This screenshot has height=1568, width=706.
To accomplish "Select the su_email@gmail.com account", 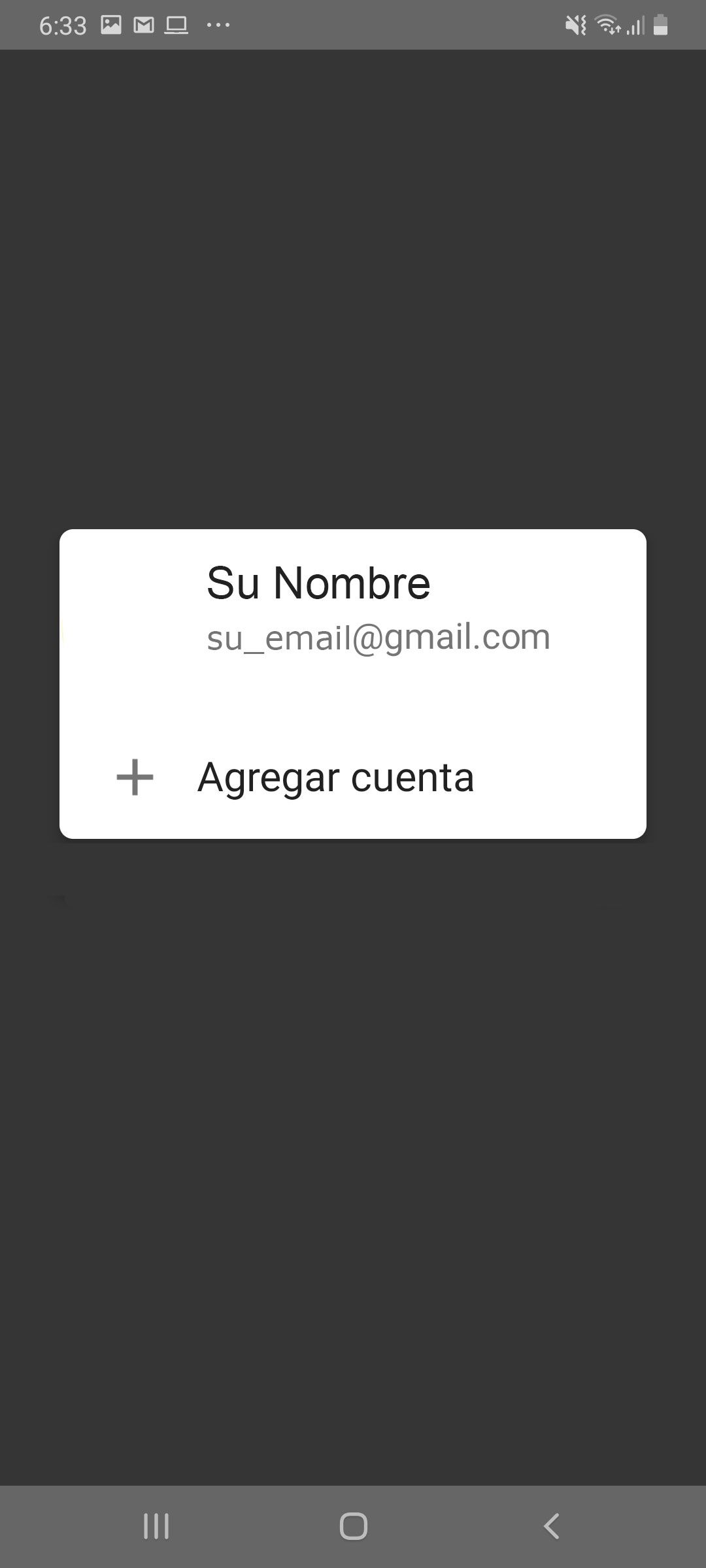I will coord(353,609).
